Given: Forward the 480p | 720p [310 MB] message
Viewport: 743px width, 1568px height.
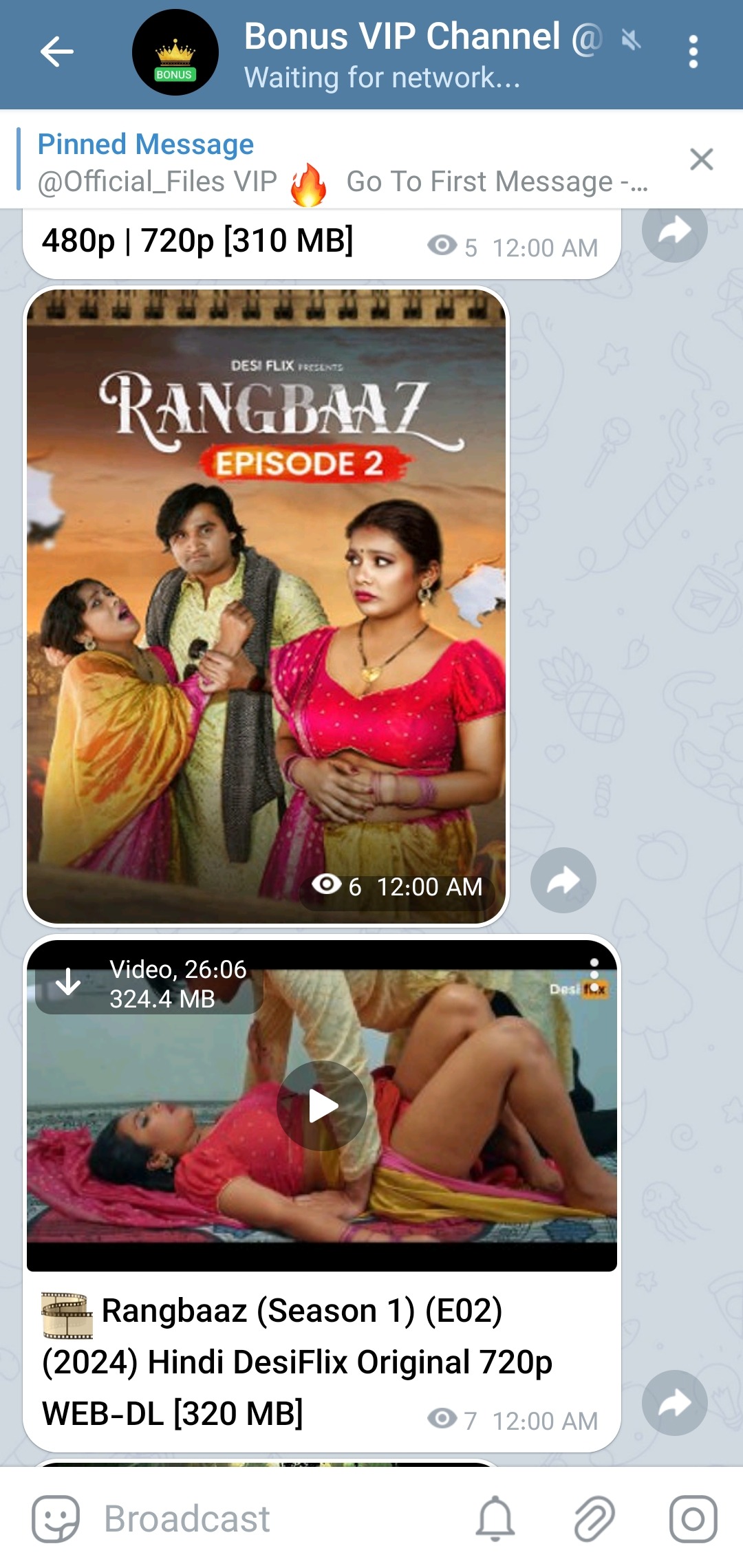Looking at the screenshot, I should [674, 231].
